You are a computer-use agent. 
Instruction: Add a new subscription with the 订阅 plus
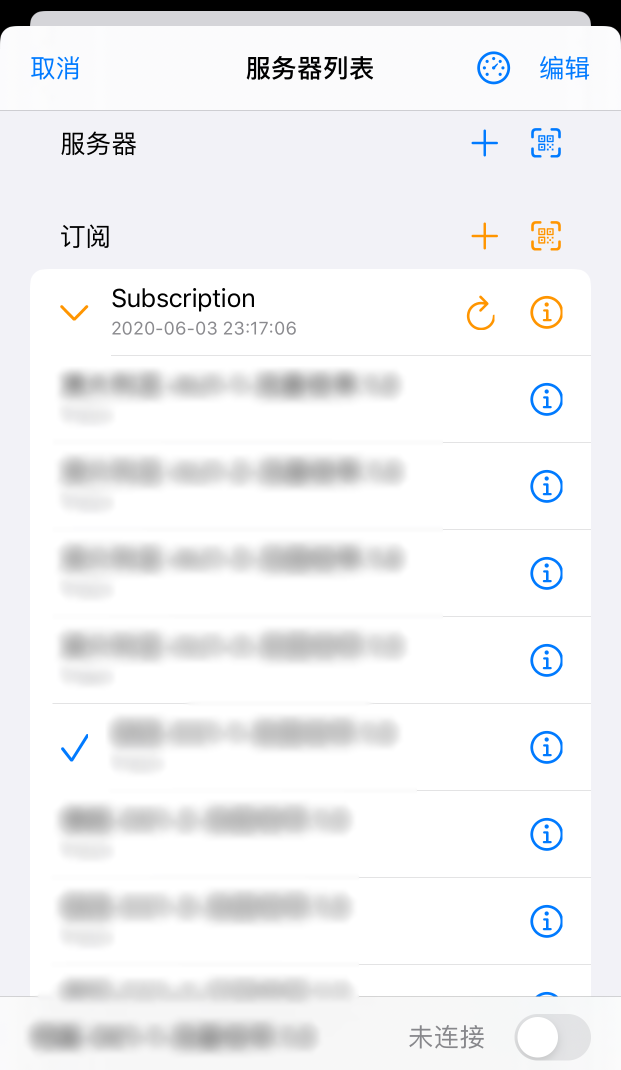coord(484,237)
